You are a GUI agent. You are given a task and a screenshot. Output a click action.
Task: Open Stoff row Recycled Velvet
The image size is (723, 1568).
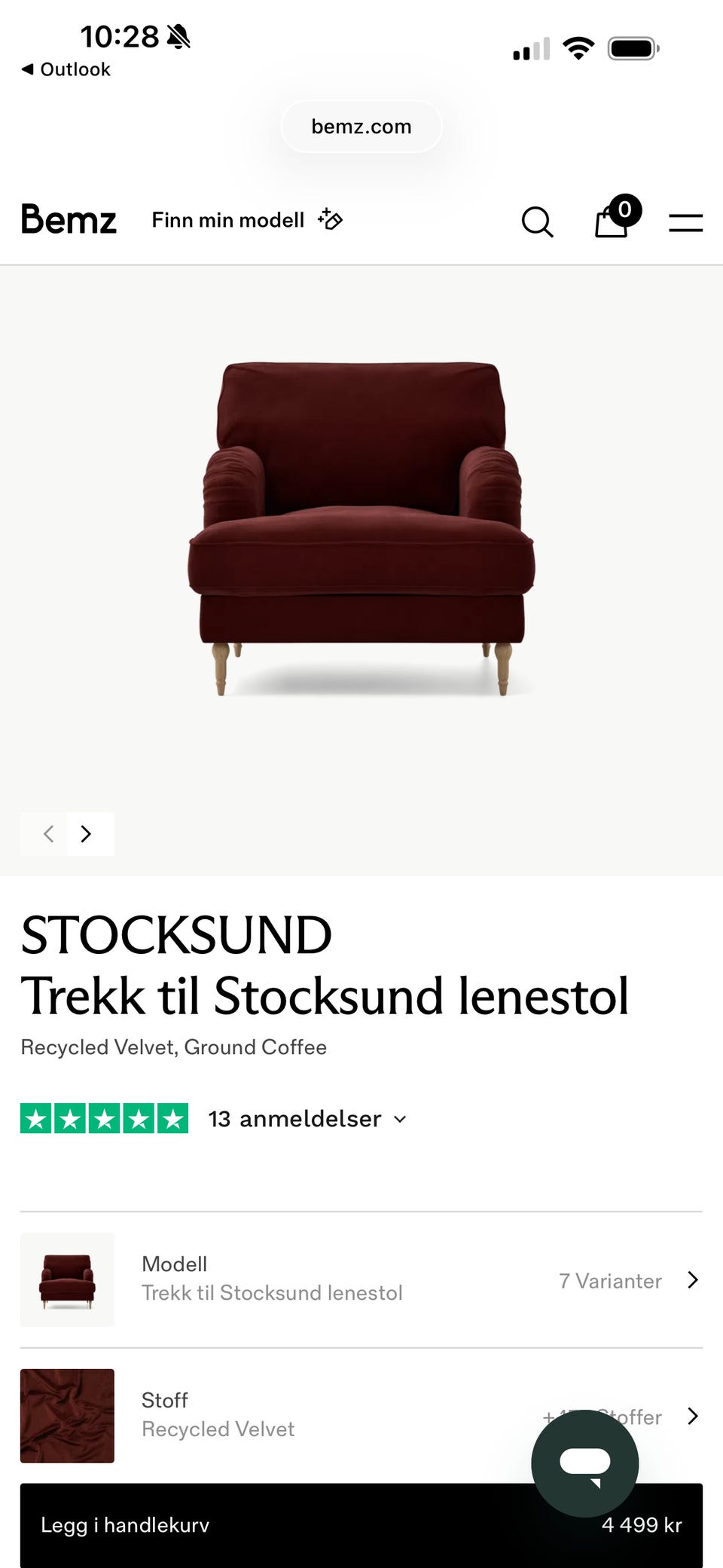301,1415
